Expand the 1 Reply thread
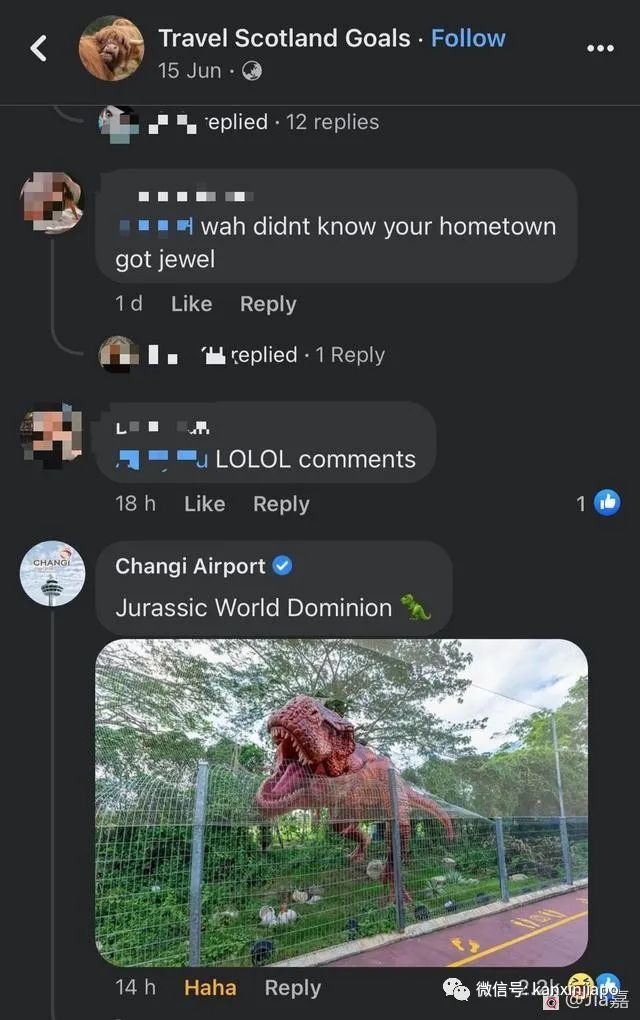This screenshot has width=640, height=1020. tap(349, 355)
